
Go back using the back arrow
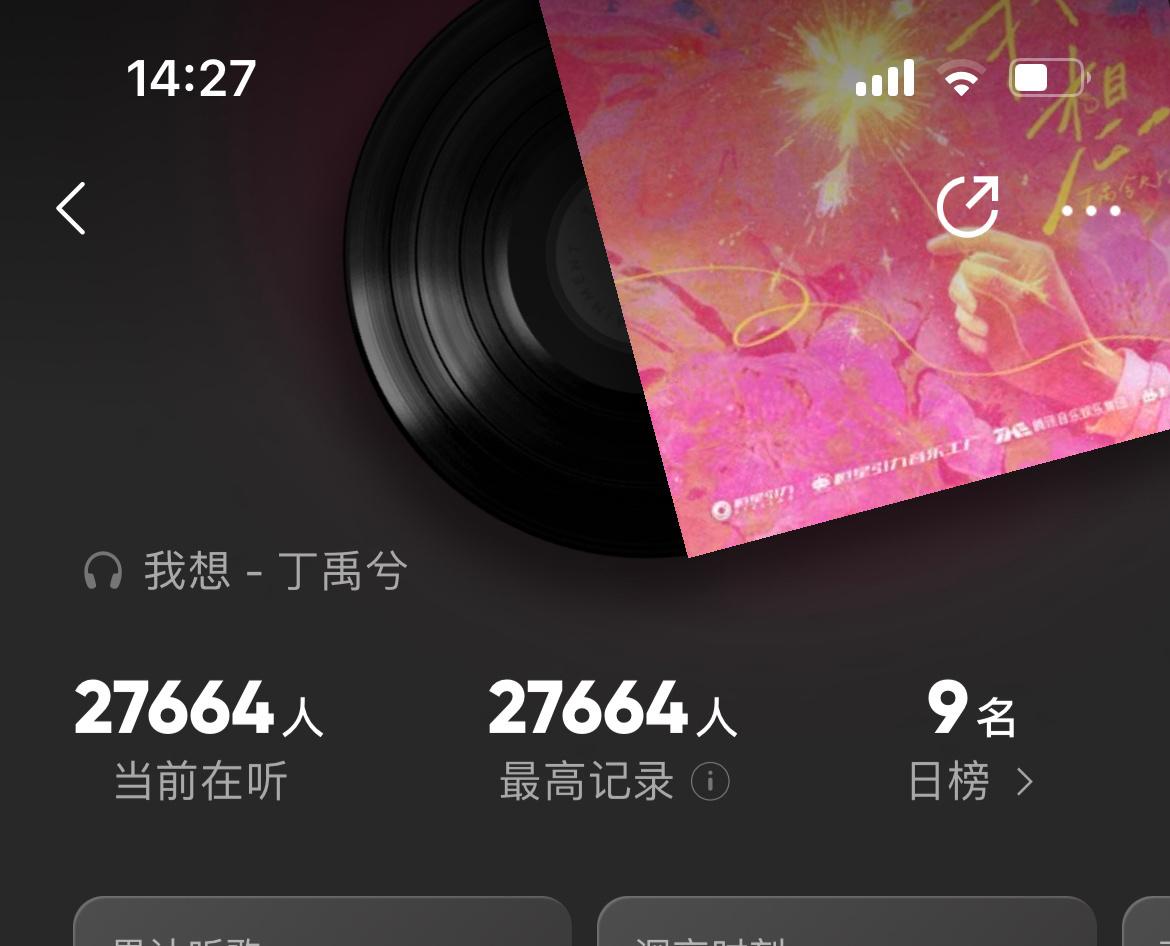tap(71, 208)
